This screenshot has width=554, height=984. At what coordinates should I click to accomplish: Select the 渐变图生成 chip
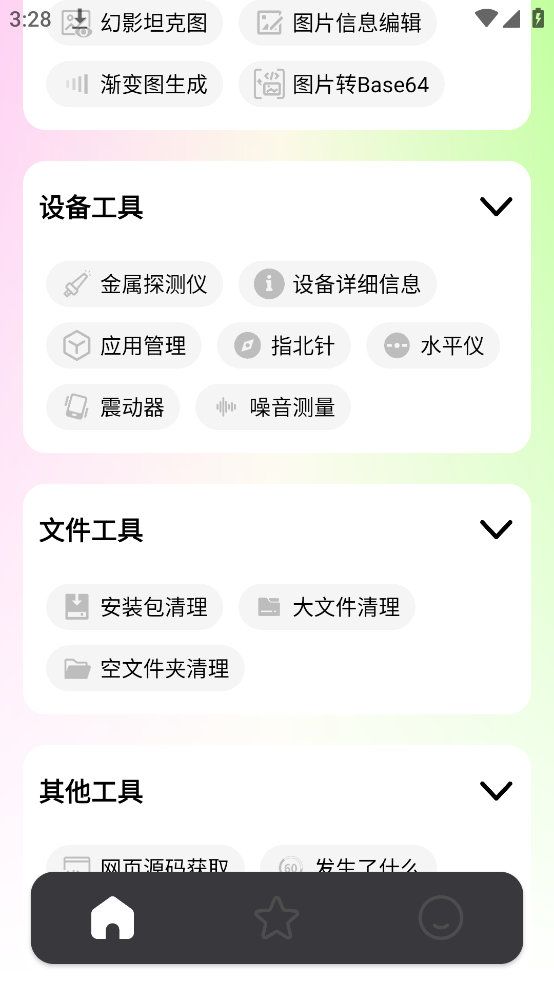coord(134,84)
